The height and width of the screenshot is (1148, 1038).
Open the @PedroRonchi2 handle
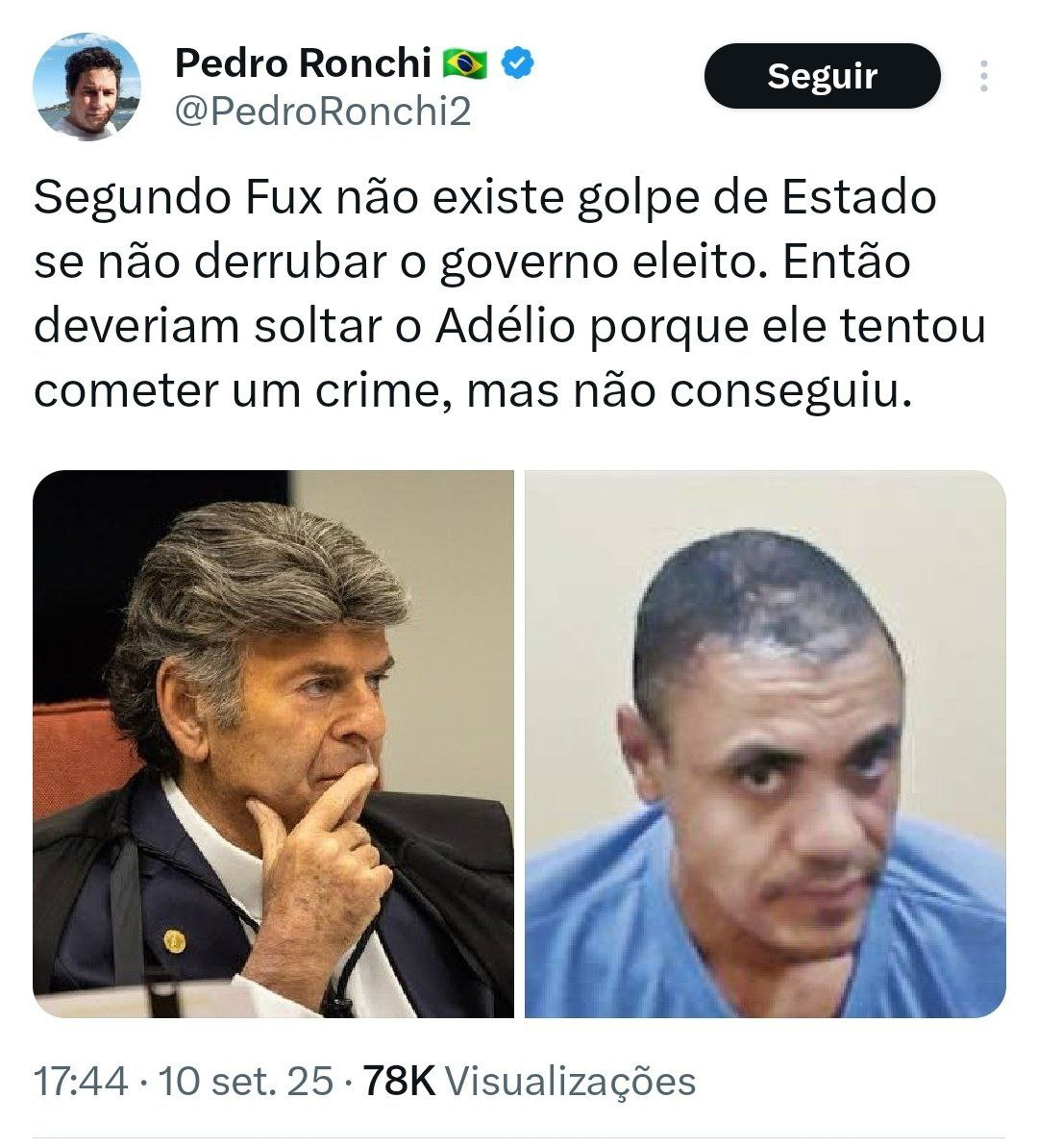pyautogui.click(x=322, y=112)
